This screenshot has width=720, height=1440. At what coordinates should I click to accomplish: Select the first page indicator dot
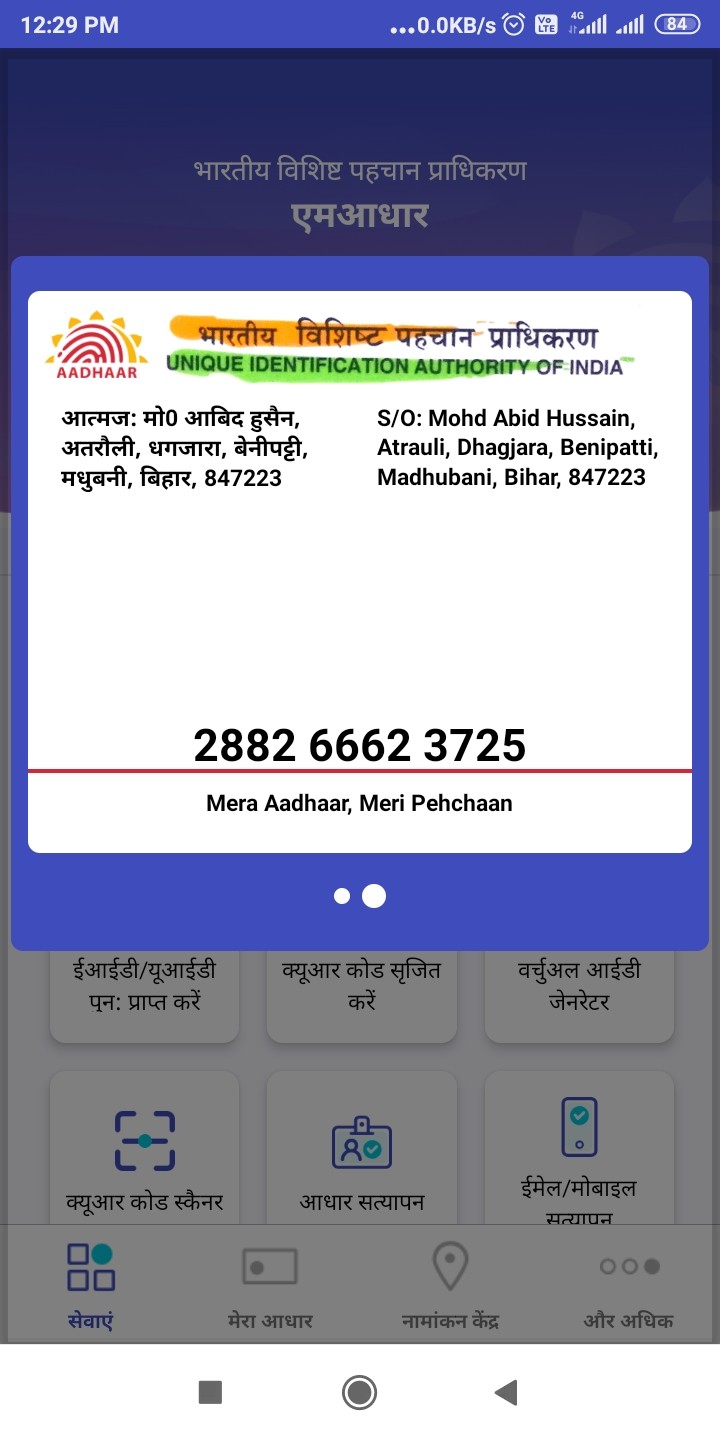(342, 896)
